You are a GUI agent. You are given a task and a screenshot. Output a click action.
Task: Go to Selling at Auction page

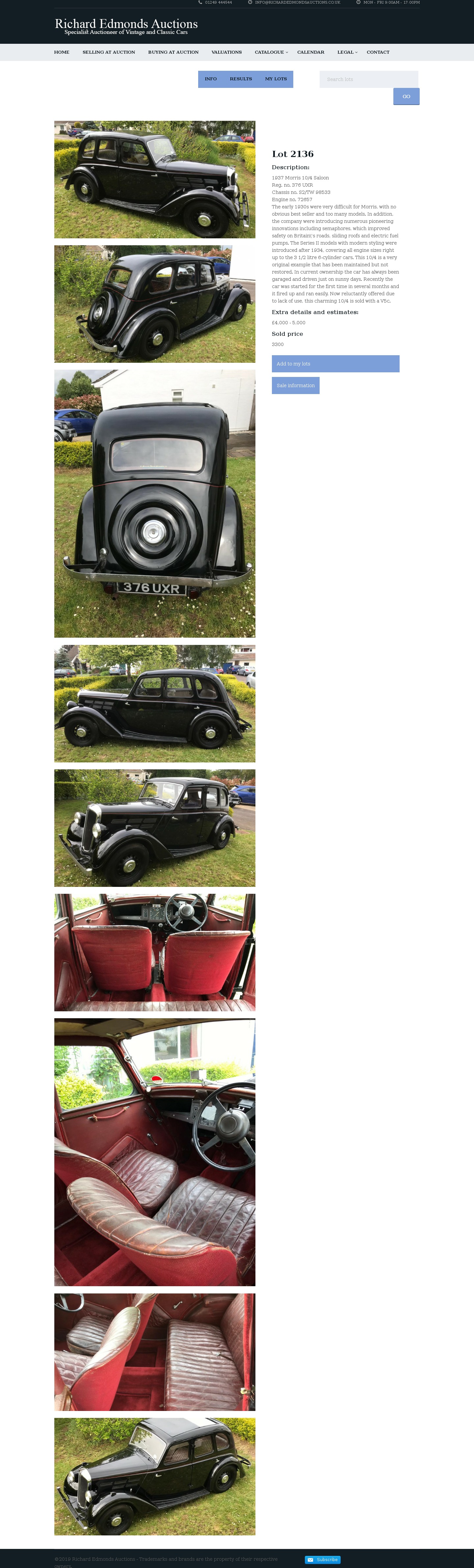[x=108, y=52]
